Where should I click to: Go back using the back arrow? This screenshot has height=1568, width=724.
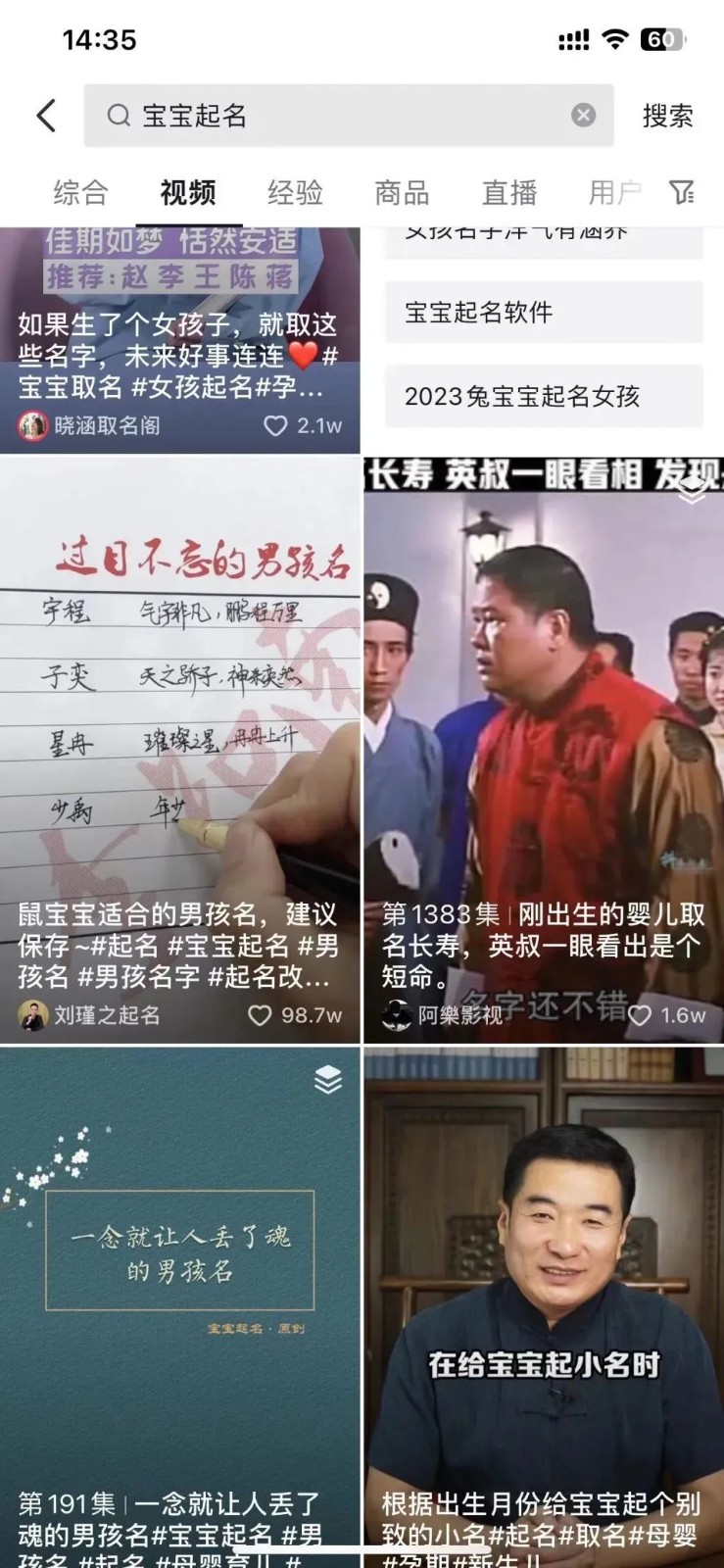(45, 116)
